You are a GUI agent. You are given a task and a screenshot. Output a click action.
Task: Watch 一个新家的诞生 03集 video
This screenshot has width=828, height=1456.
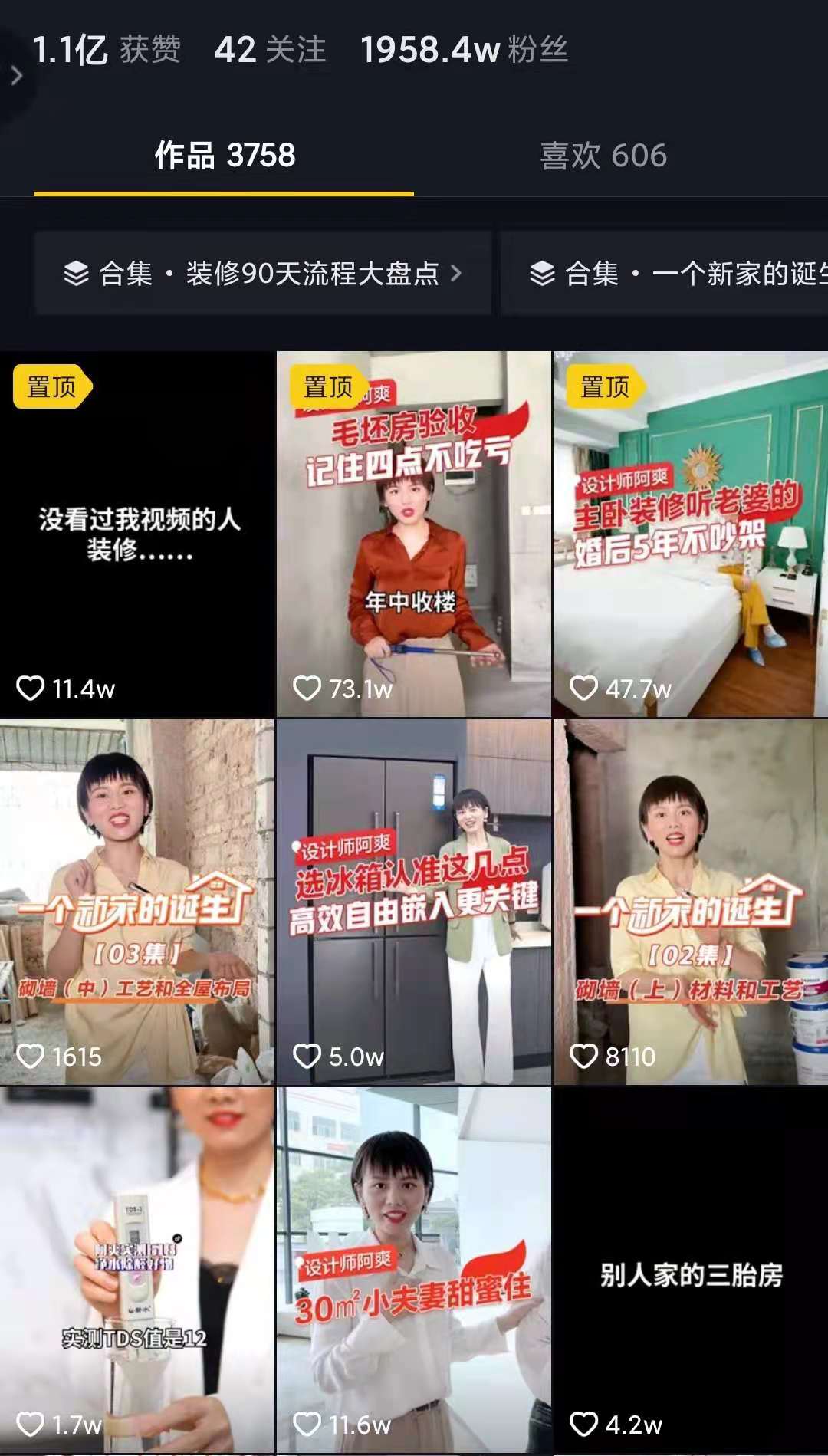point(137,902)
